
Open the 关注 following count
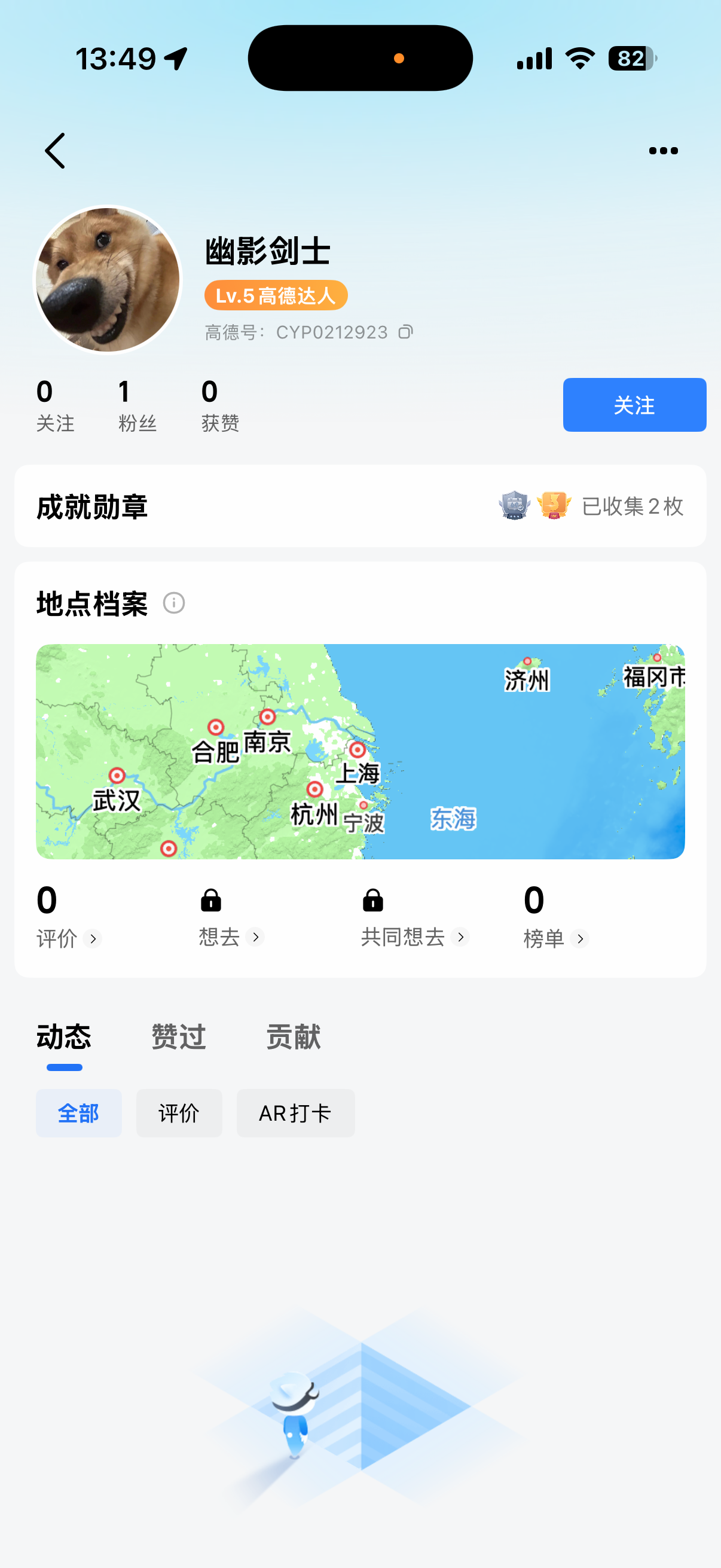(55, 405)
